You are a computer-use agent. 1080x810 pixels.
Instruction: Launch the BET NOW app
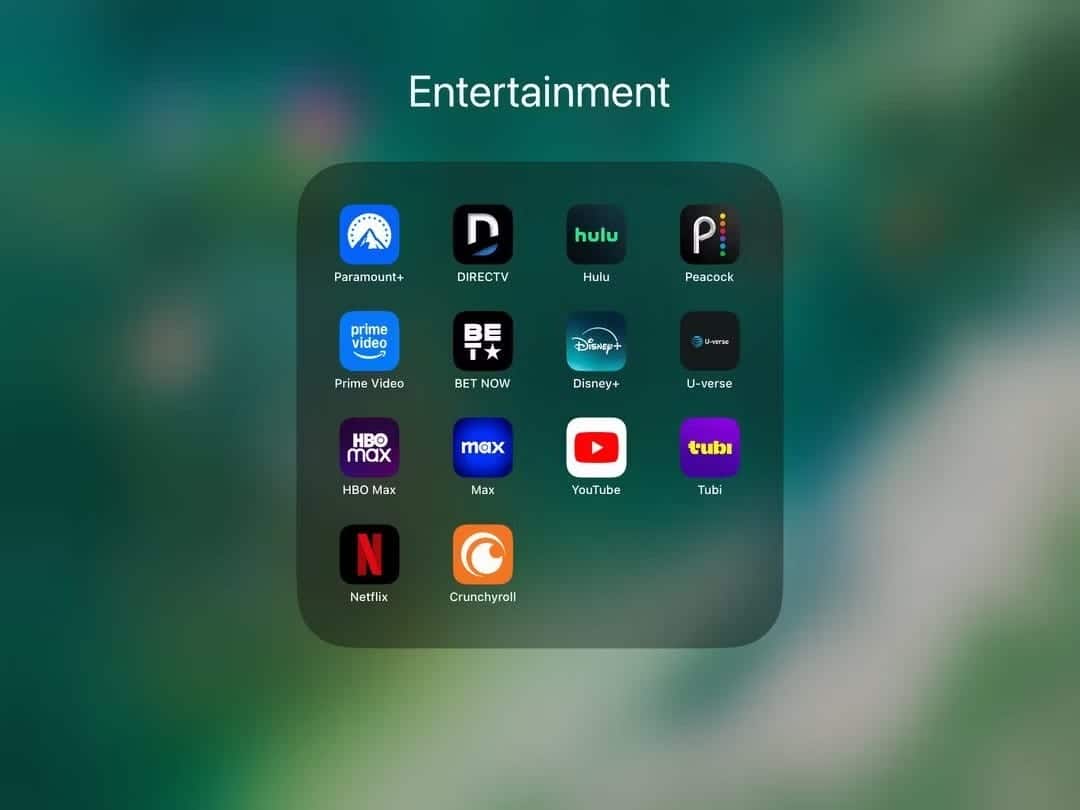[x=483, y=341]
